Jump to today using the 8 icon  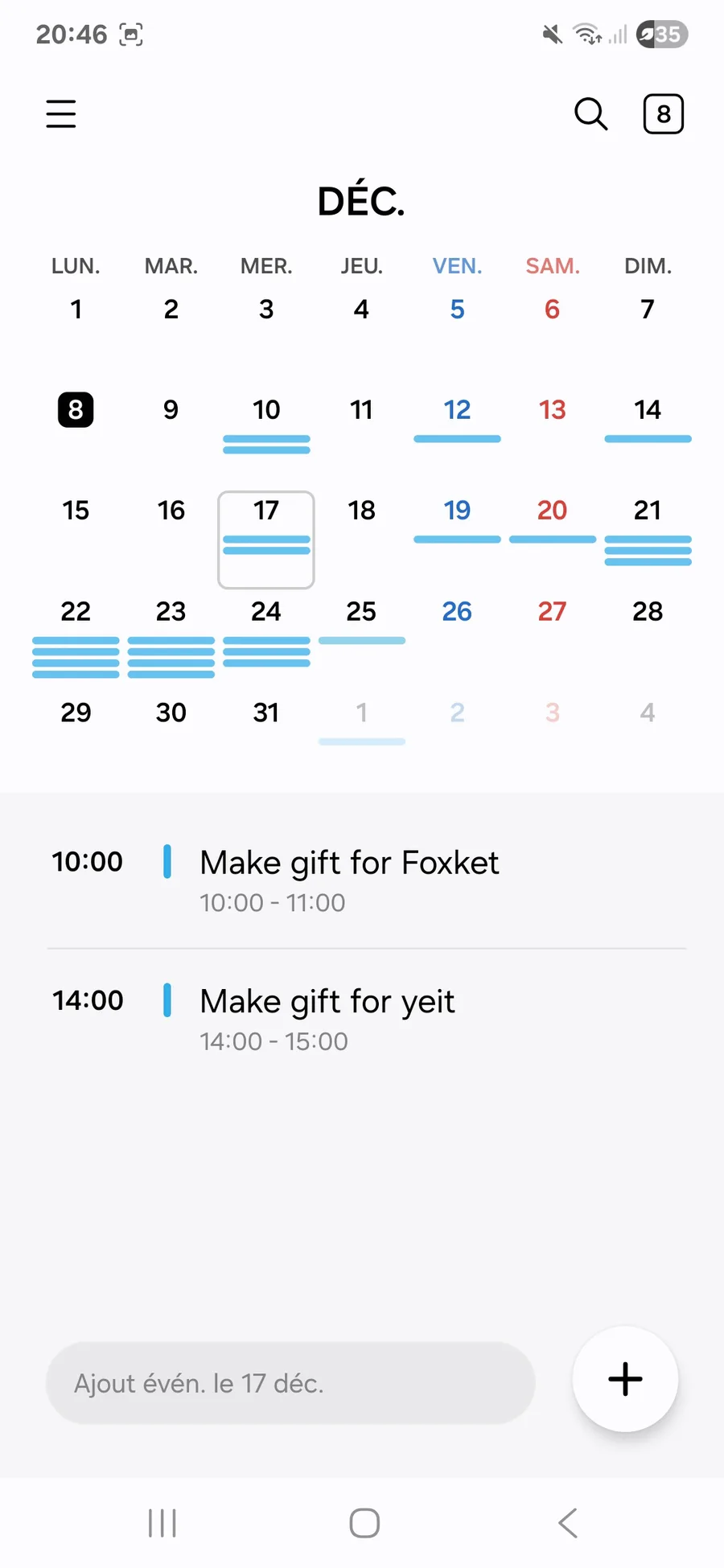coord(663,114)
